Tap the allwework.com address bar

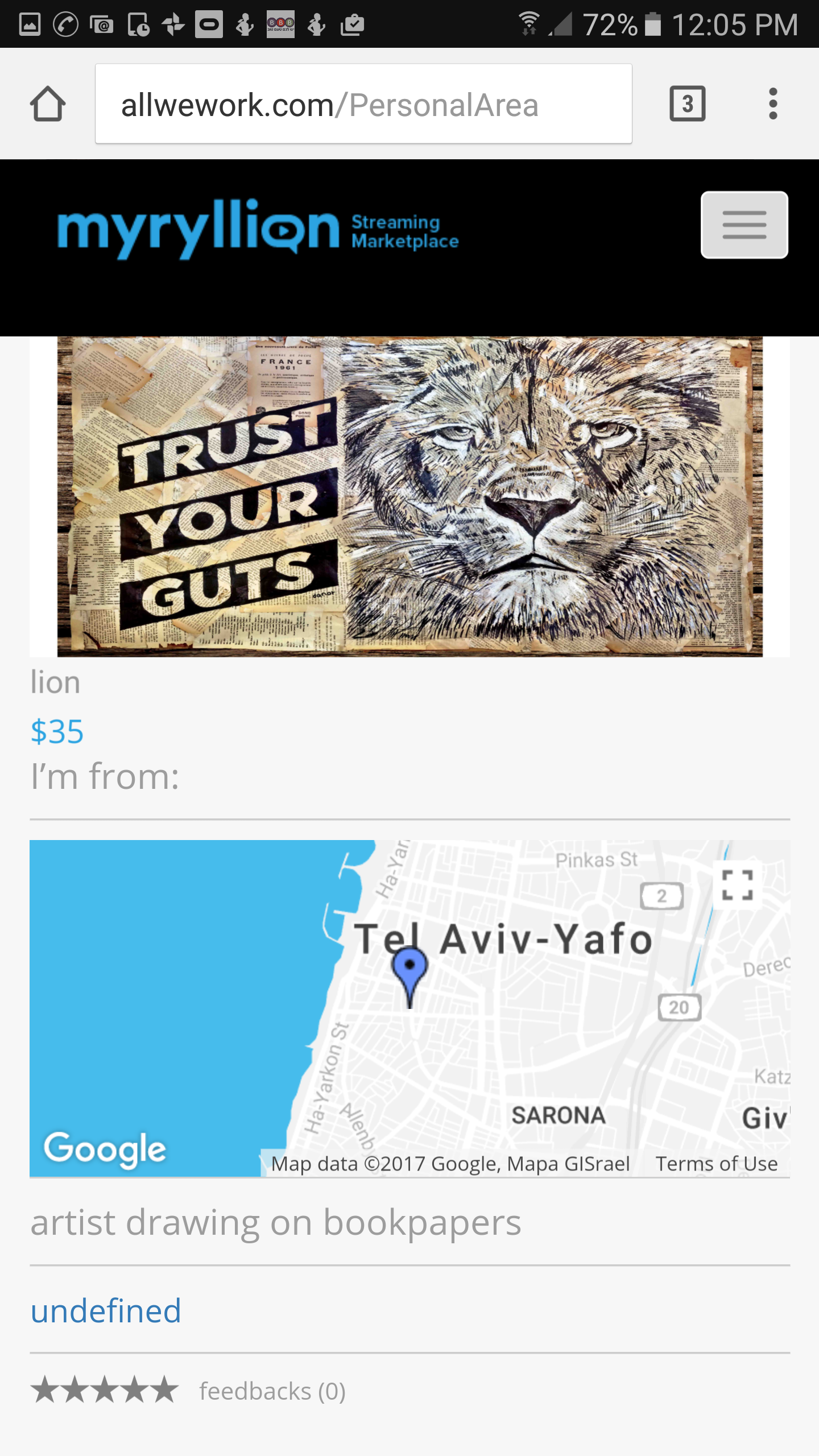[x=363, y=104]
